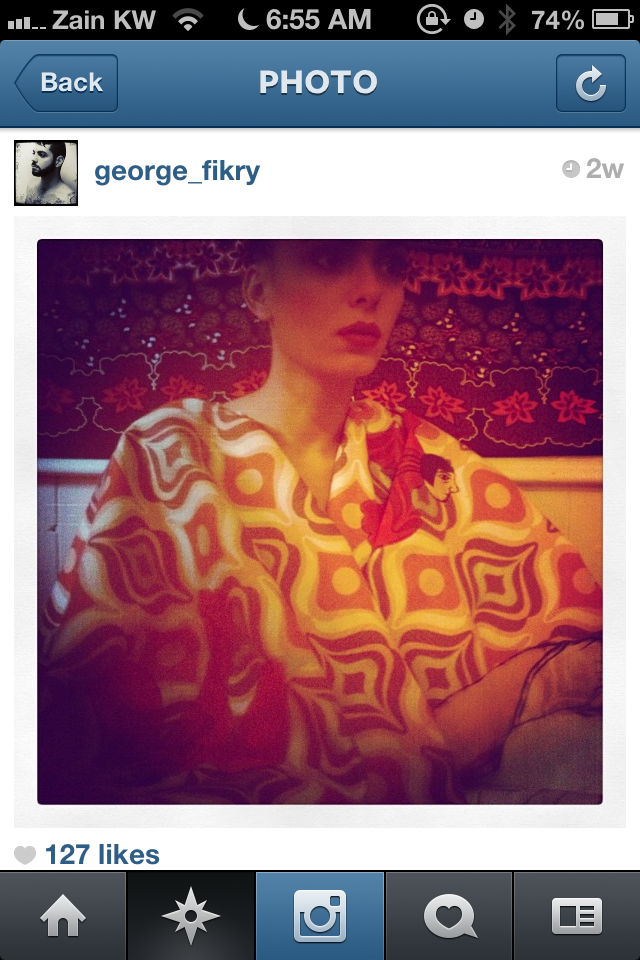Open the posted photo
The width and height of the screenshot is (640, 960).
pyautogui.click(x=320, y=520)
